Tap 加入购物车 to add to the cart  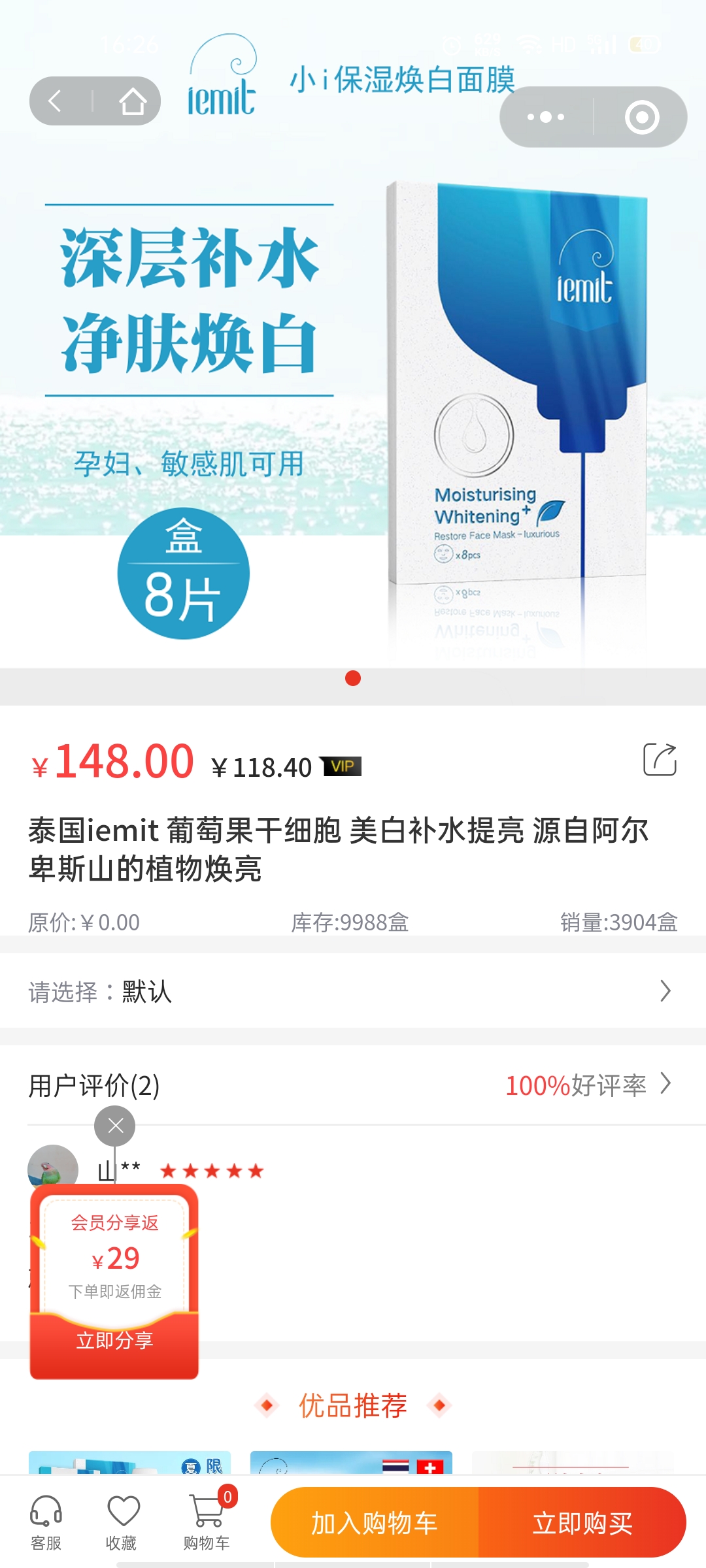(x=375, y=1523)
